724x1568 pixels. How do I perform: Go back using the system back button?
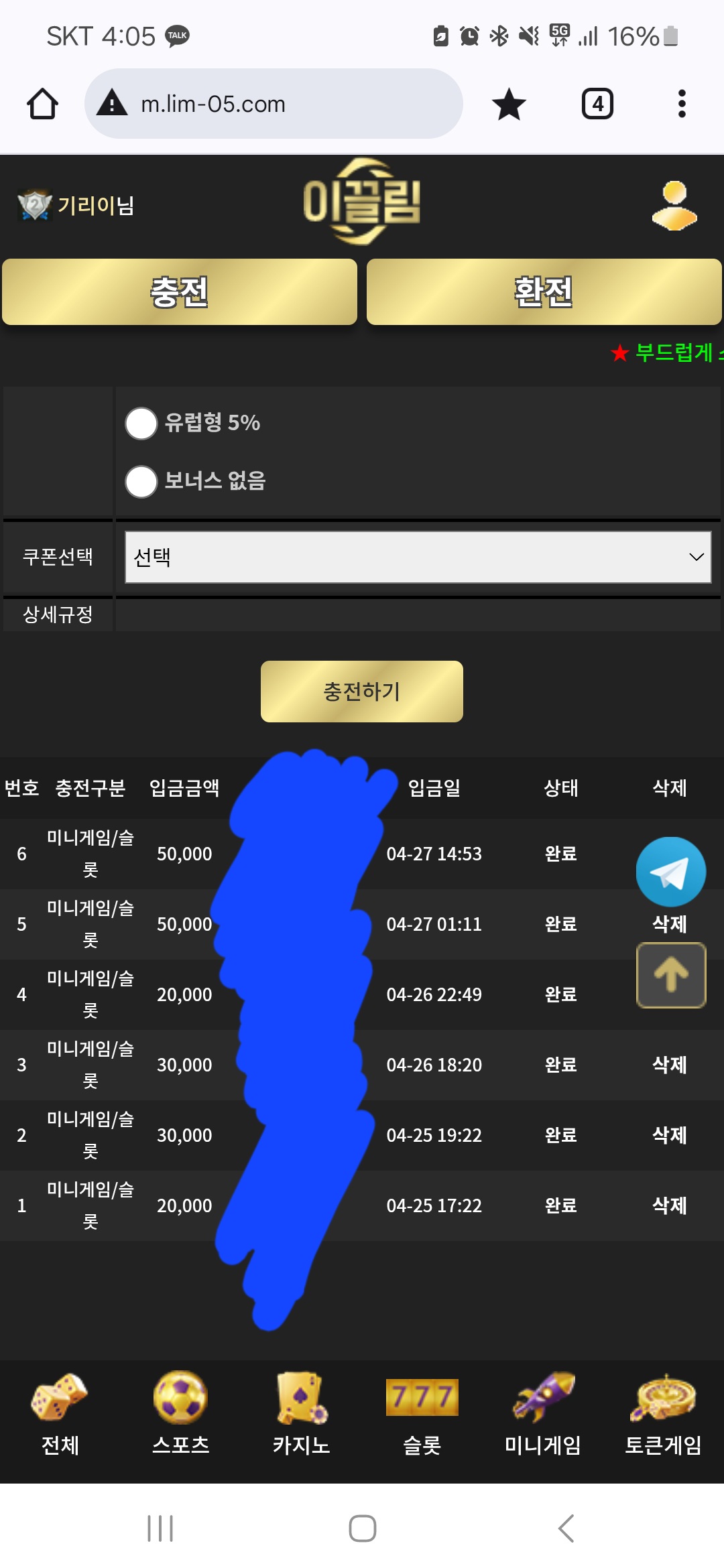tap(566, 1528)
